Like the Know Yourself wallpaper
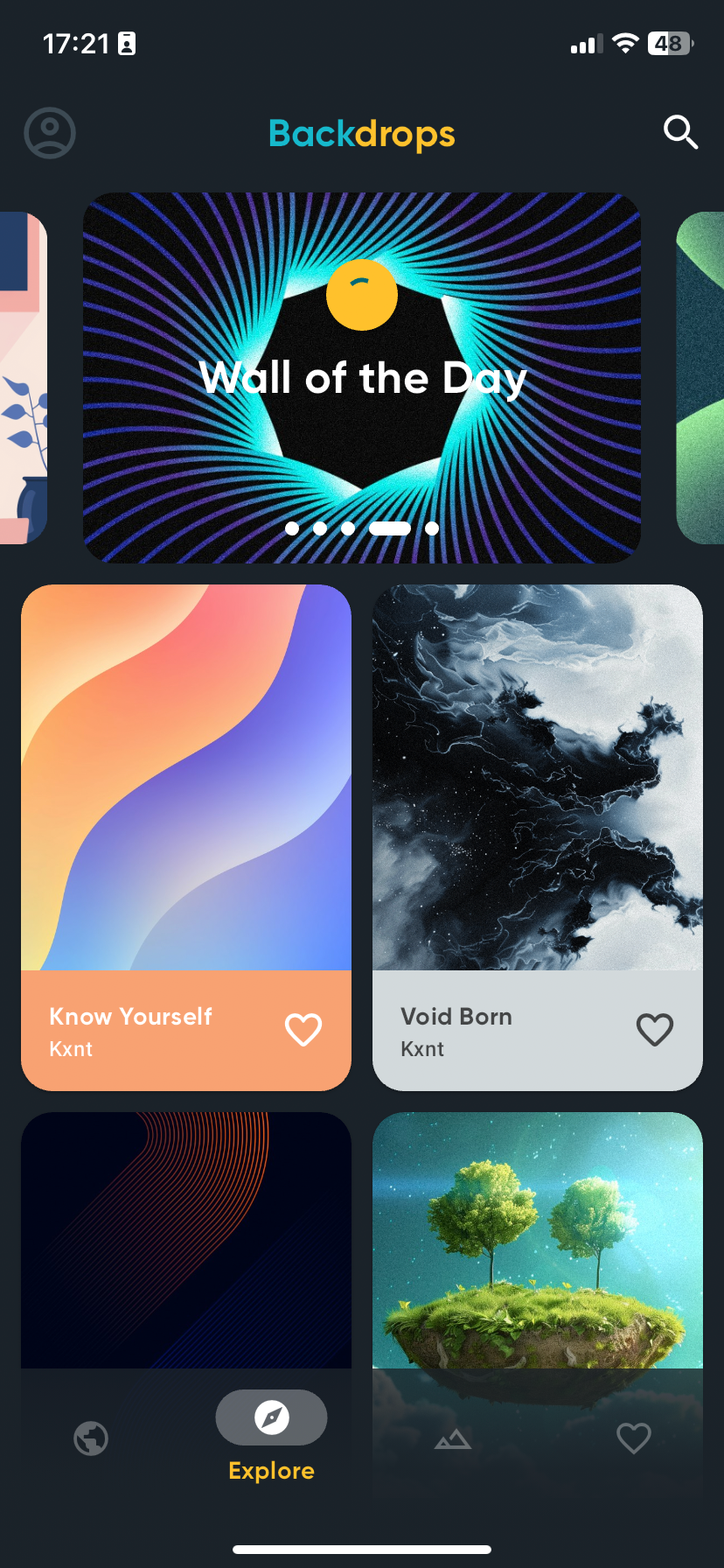The height and width of the screenshot is (1568, 724). point(303,1030)
